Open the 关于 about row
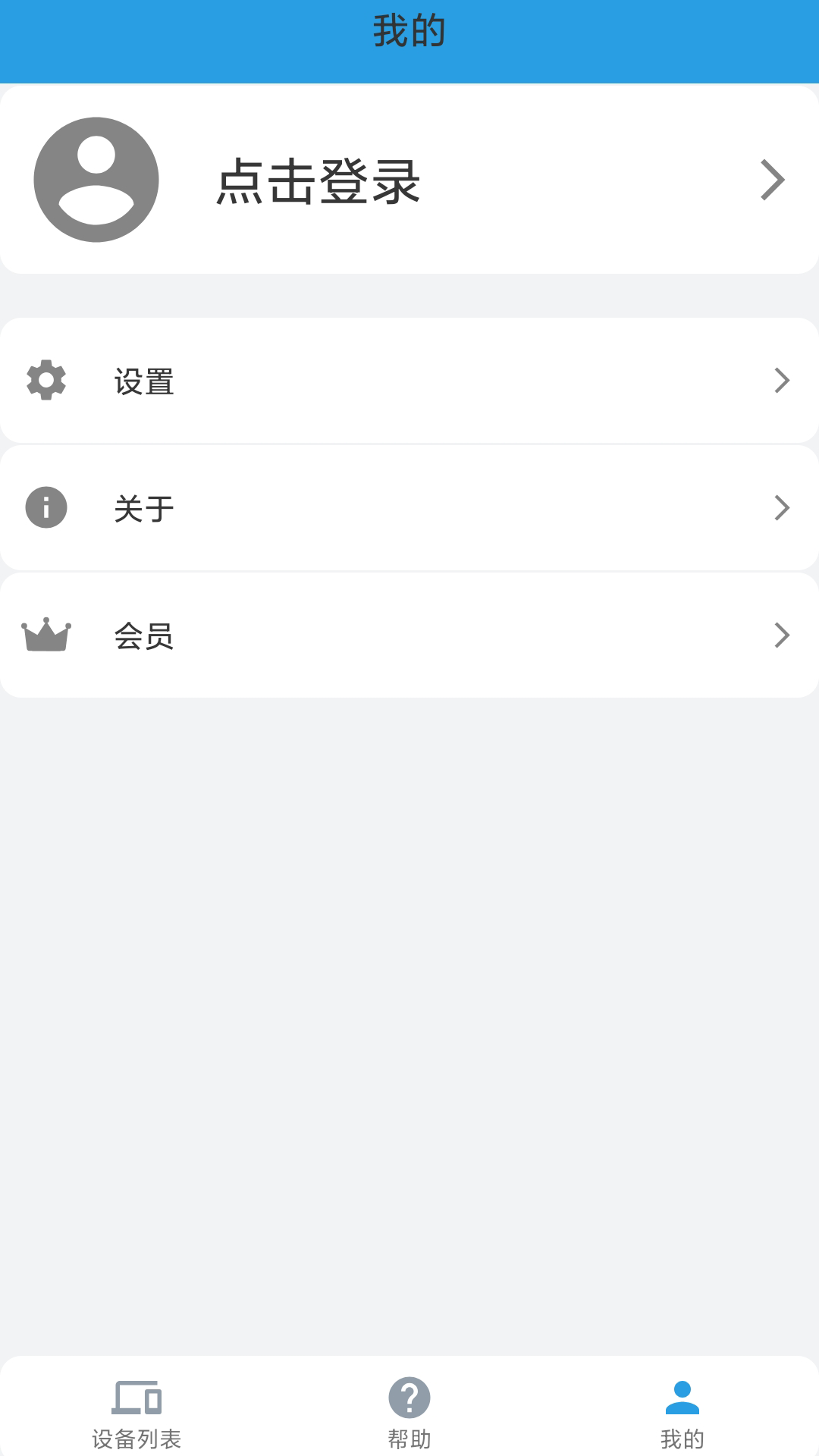This screenshot has width=819, height=1456. pyautogui.click(x=409, y=508)
